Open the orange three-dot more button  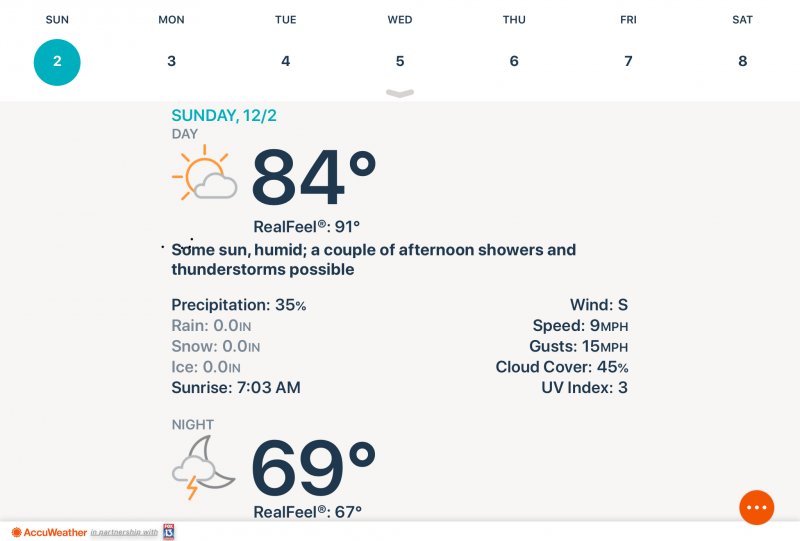(x=757, y=507)
